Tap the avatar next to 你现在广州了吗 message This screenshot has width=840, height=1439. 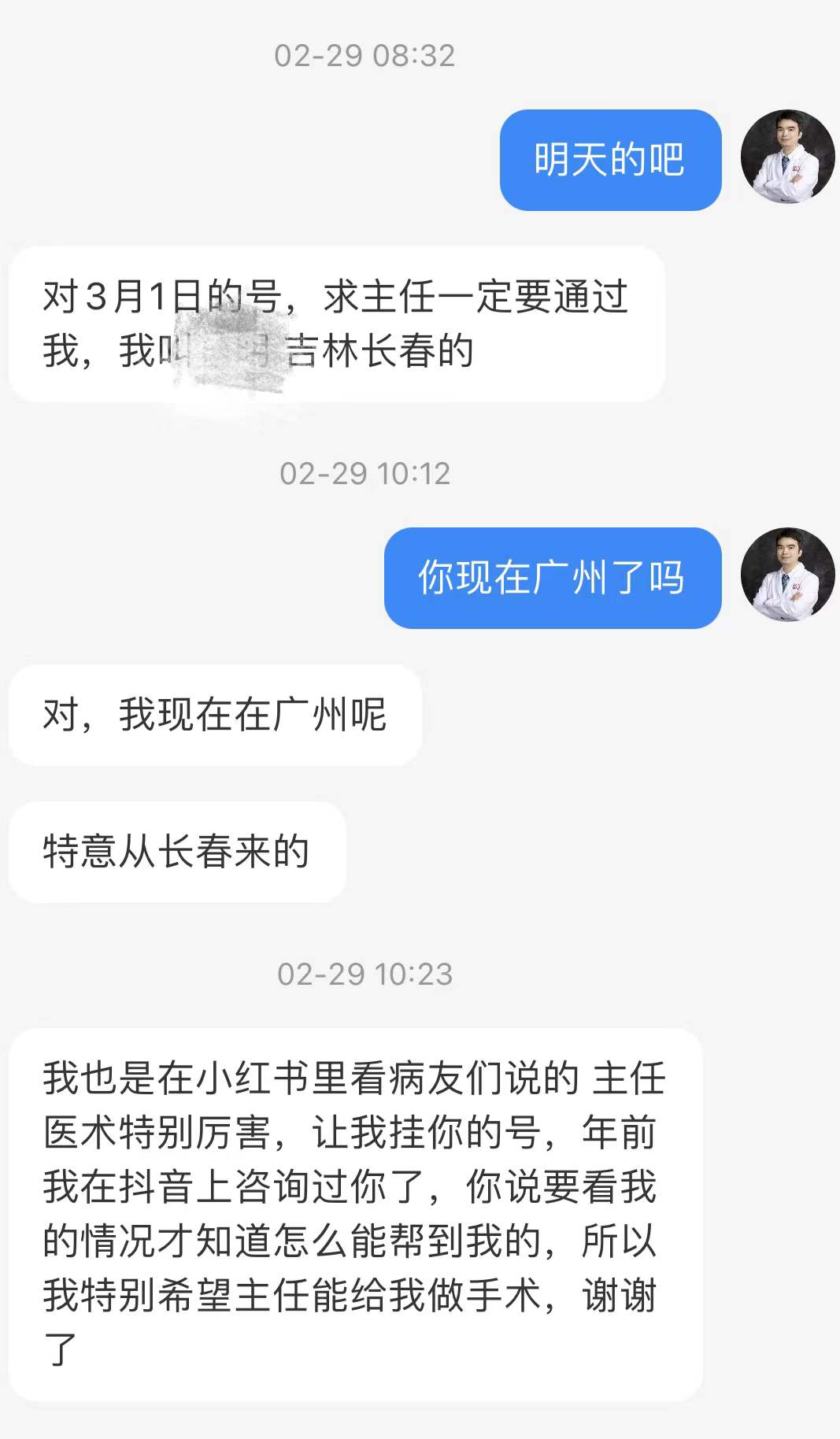pos(787,575)
